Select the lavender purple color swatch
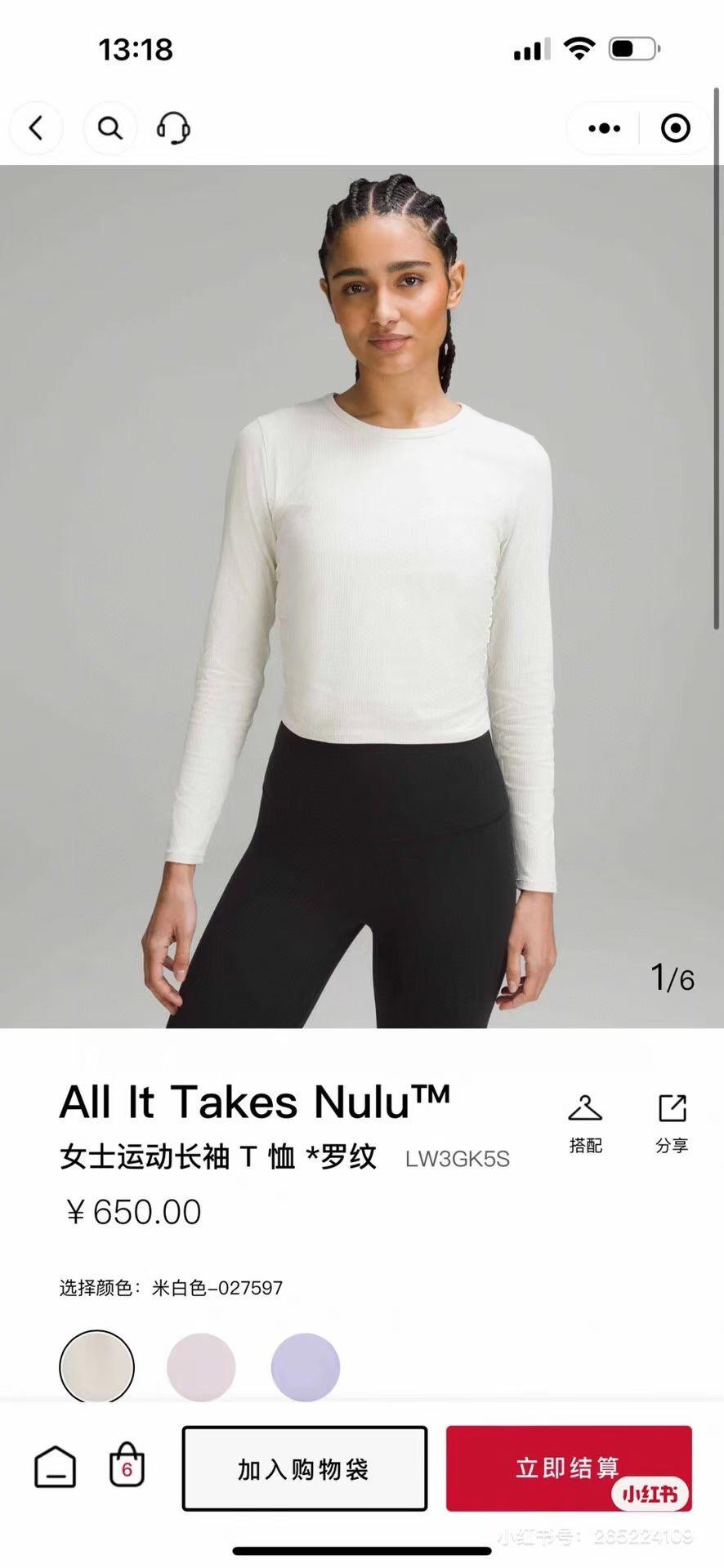This screenshot has height=1568, width=724. click(x=306, y=1367)
